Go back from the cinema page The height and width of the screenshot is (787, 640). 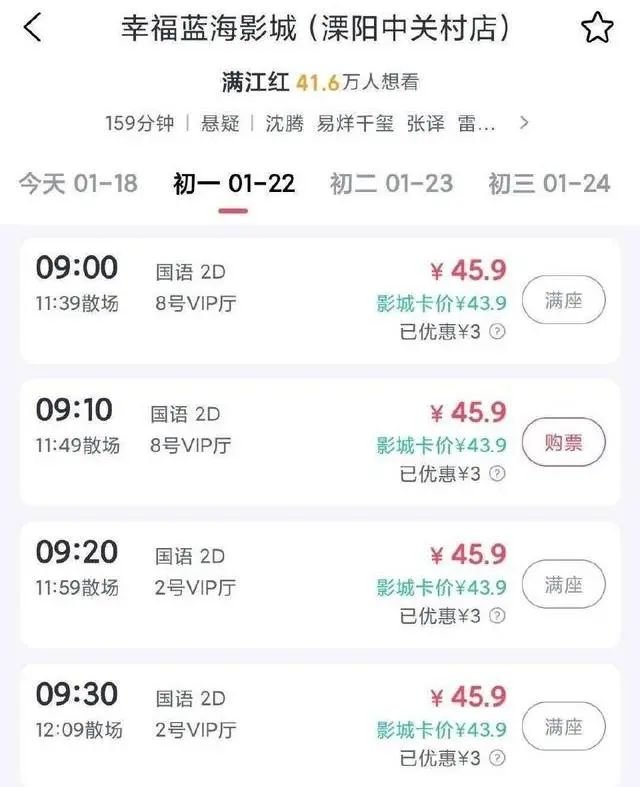tap(33, 28)
